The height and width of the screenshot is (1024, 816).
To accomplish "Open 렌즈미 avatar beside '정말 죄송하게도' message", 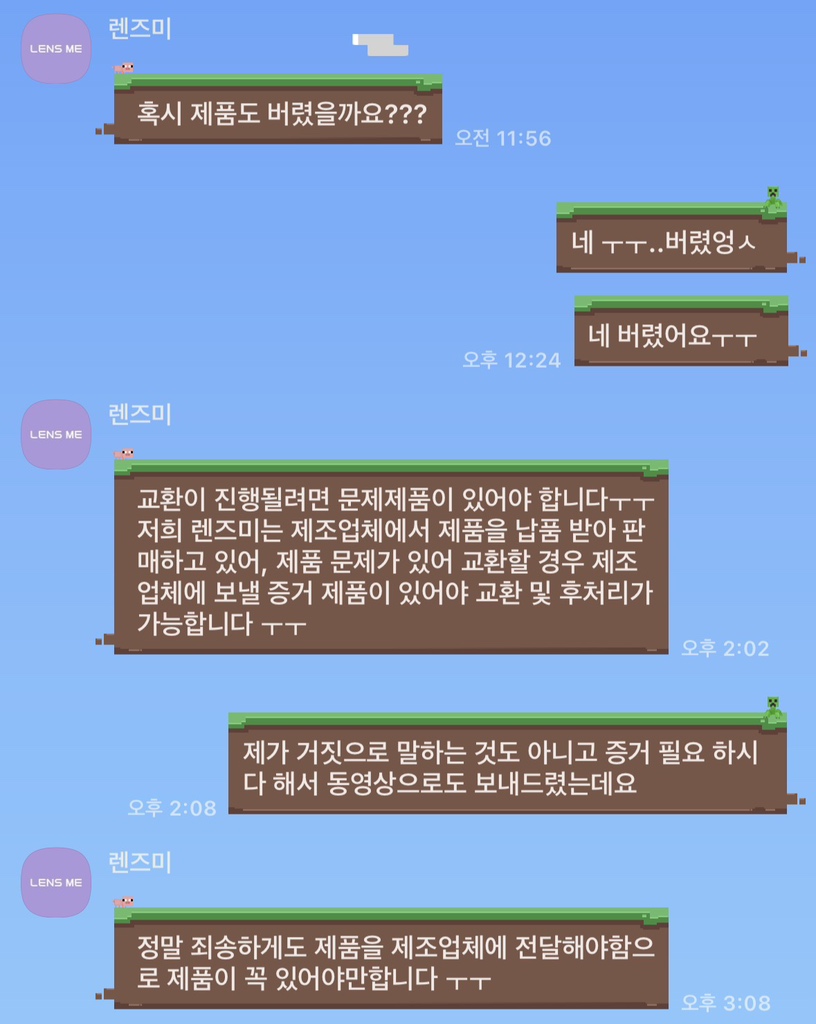I will 56,882.
